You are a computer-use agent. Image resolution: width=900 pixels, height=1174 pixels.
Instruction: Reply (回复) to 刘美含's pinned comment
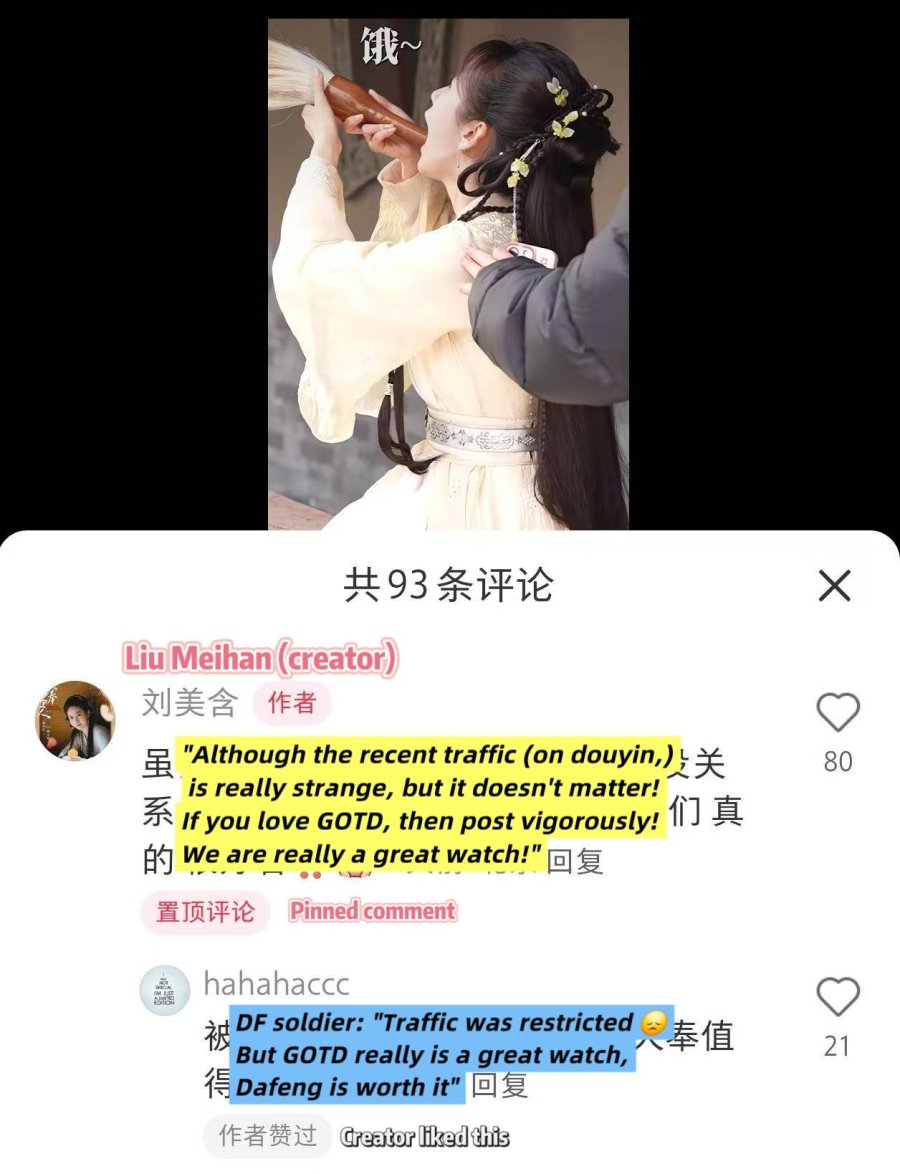pos(577,860)
